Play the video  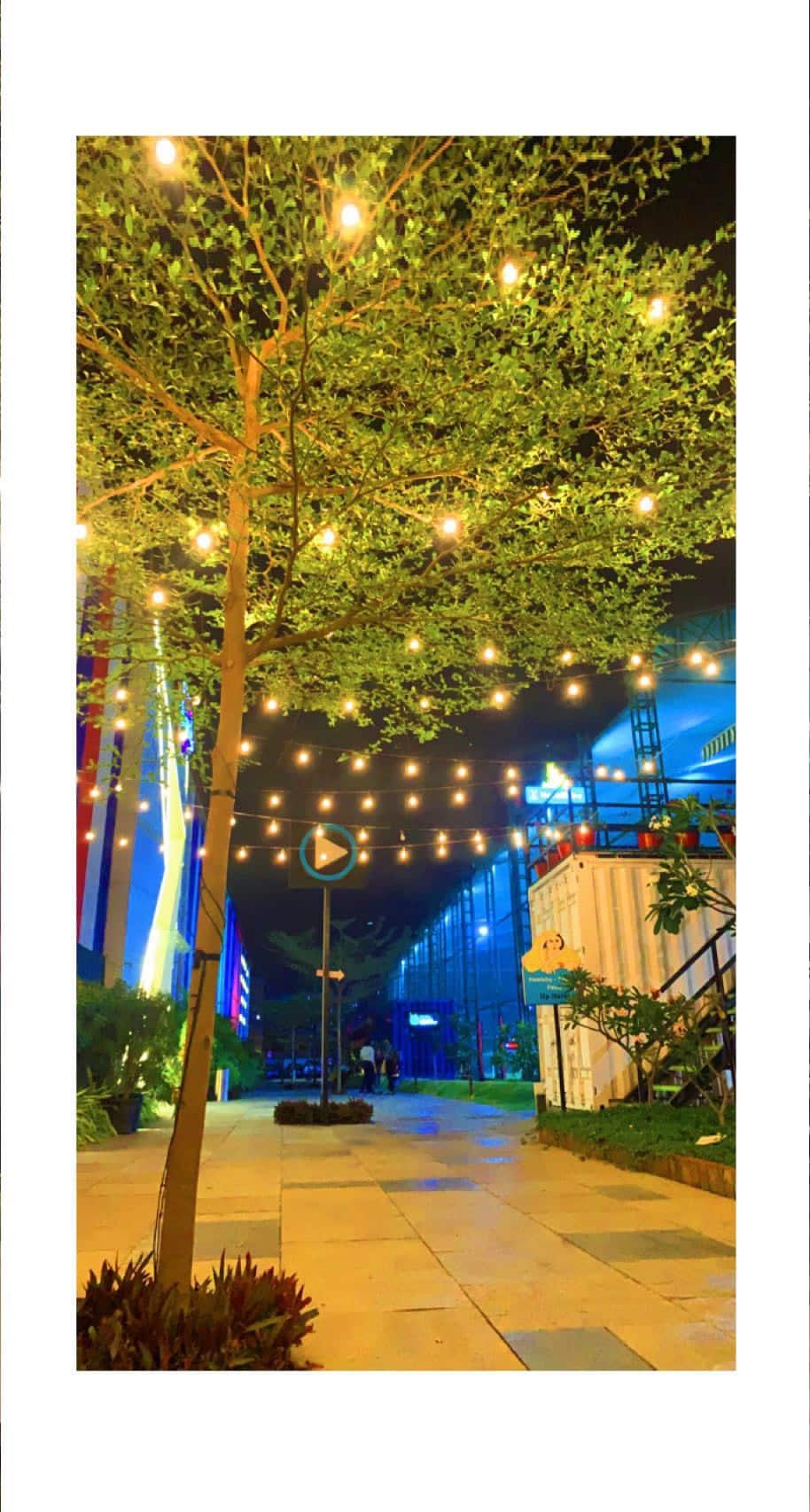(329, 853)
